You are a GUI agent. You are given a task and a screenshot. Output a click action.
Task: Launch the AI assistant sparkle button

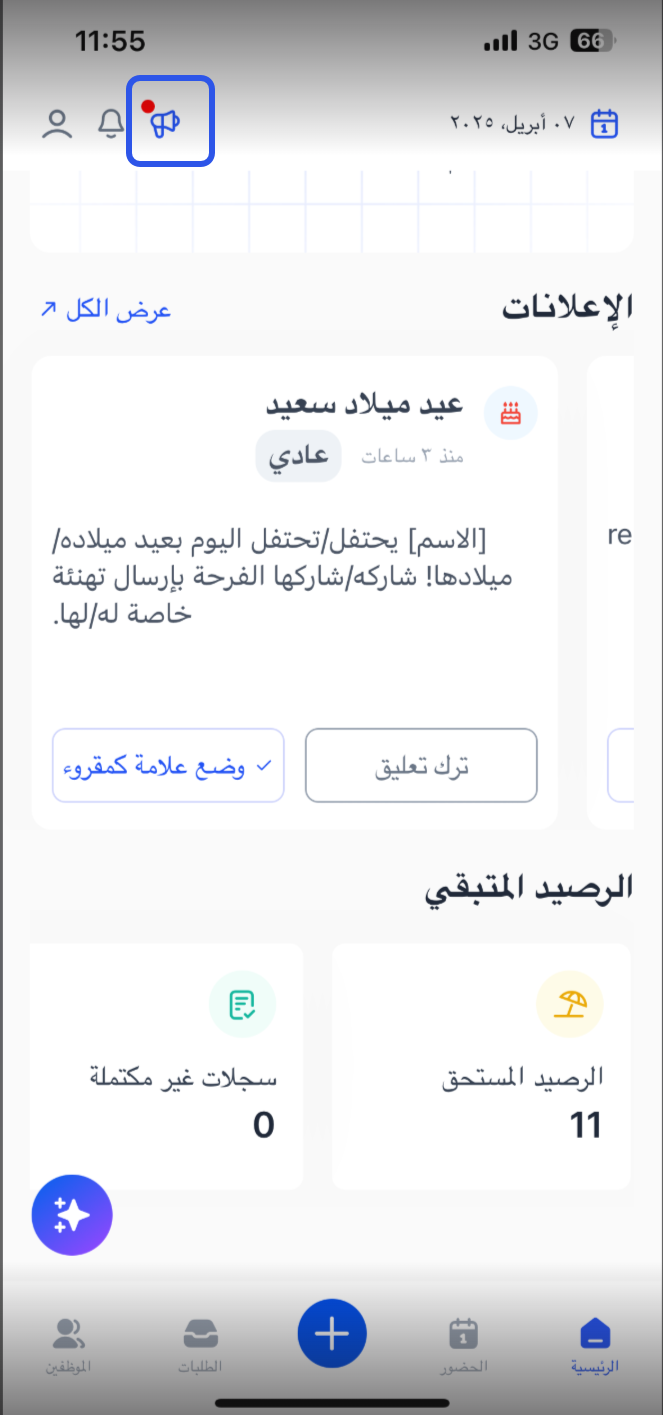pos(72,1215)
